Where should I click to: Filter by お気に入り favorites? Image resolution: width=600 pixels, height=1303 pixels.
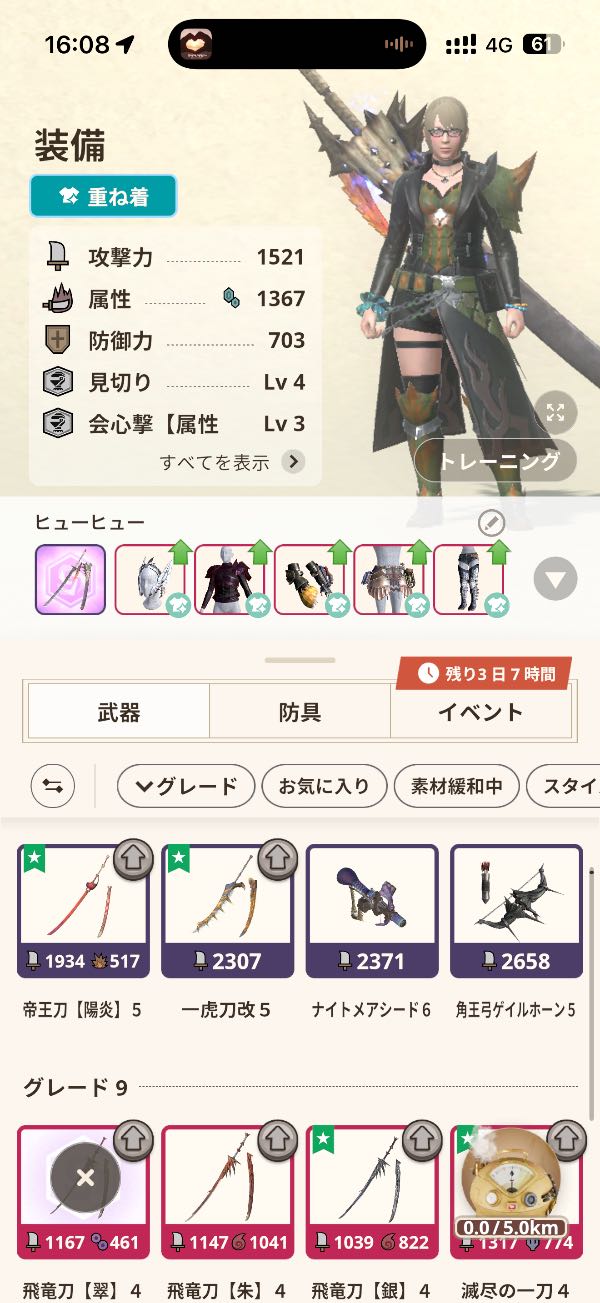click(x=323, y=786)
